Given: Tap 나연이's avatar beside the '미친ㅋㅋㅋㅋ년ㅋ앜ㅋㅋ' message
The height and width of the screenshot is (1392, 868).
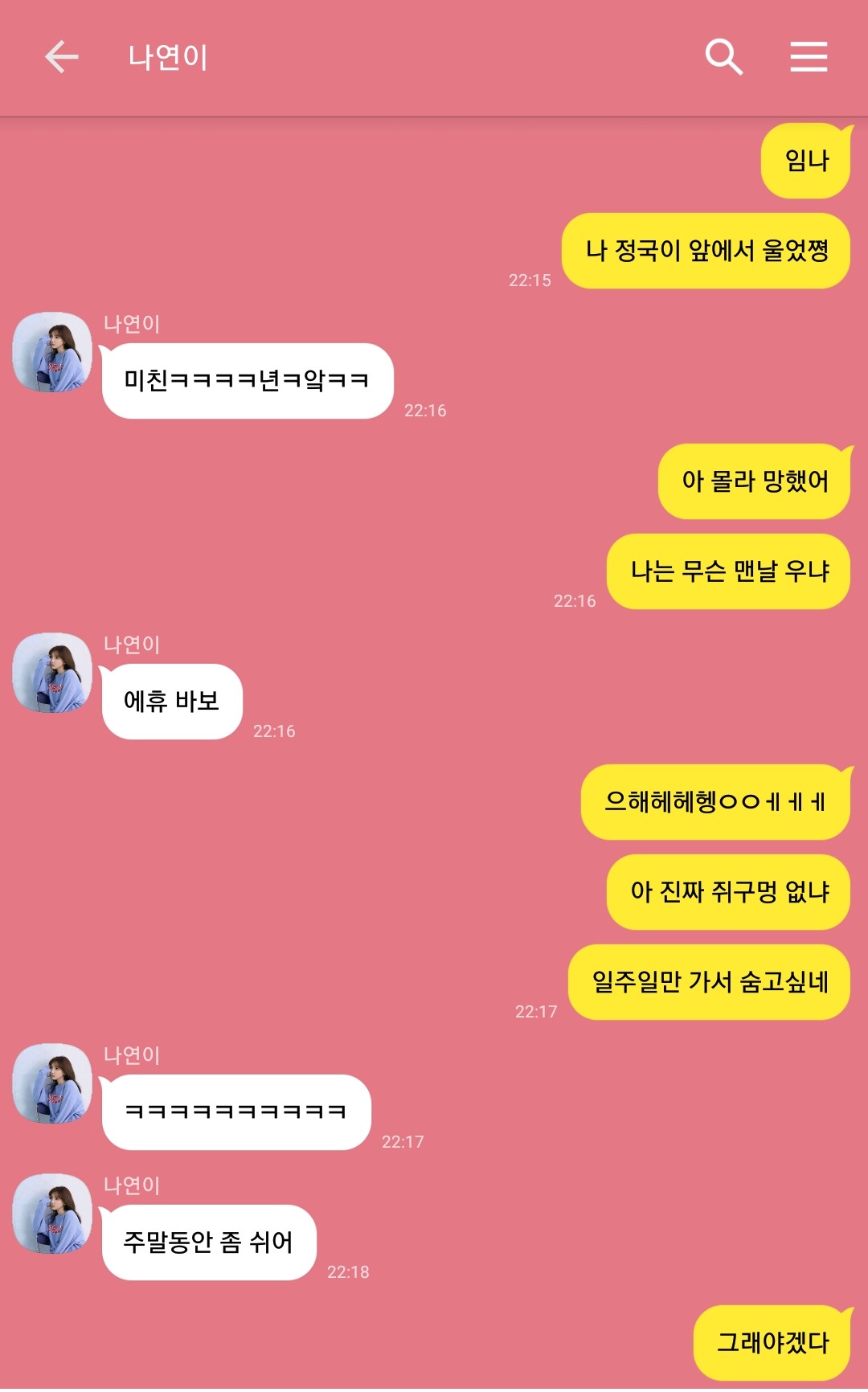Looking at the screenshot, I should [x=52, y=352].
